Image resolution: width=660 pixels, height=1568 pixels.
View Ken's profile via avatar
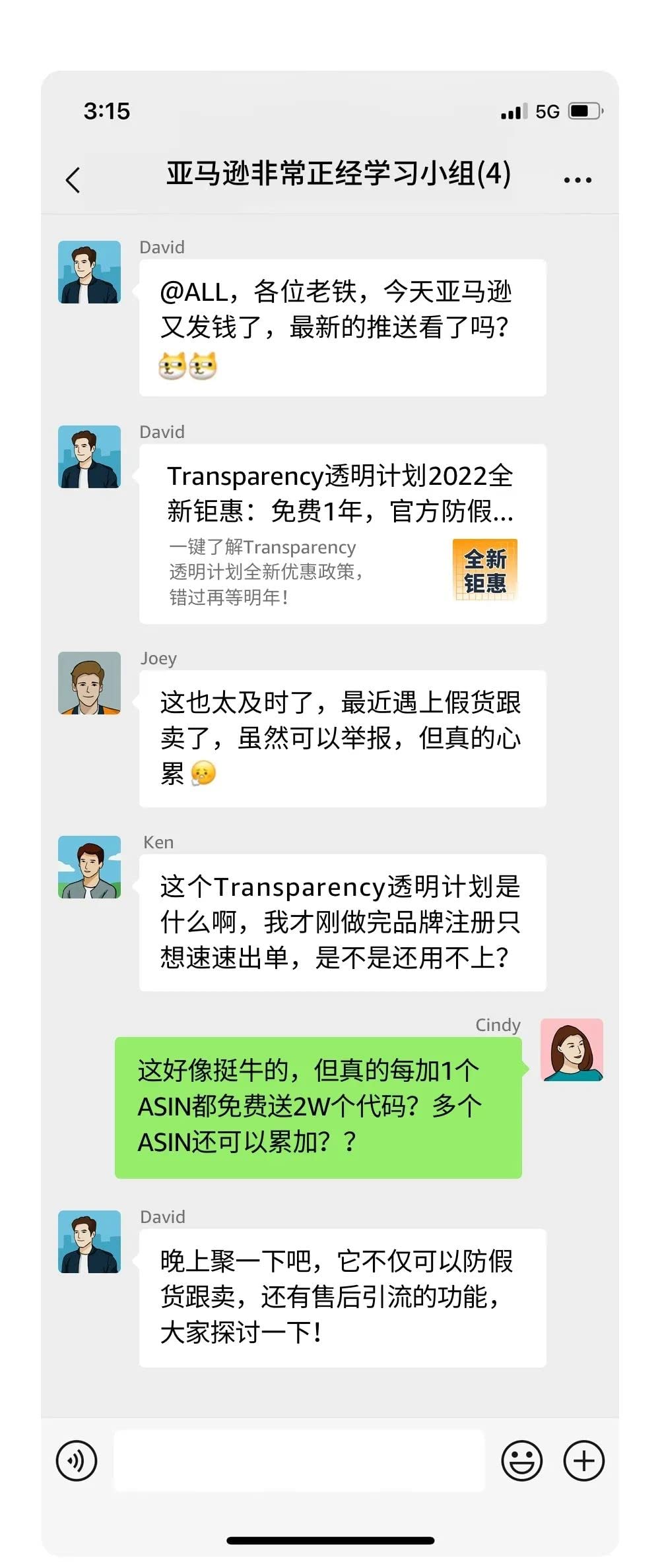tap(90, 867)
